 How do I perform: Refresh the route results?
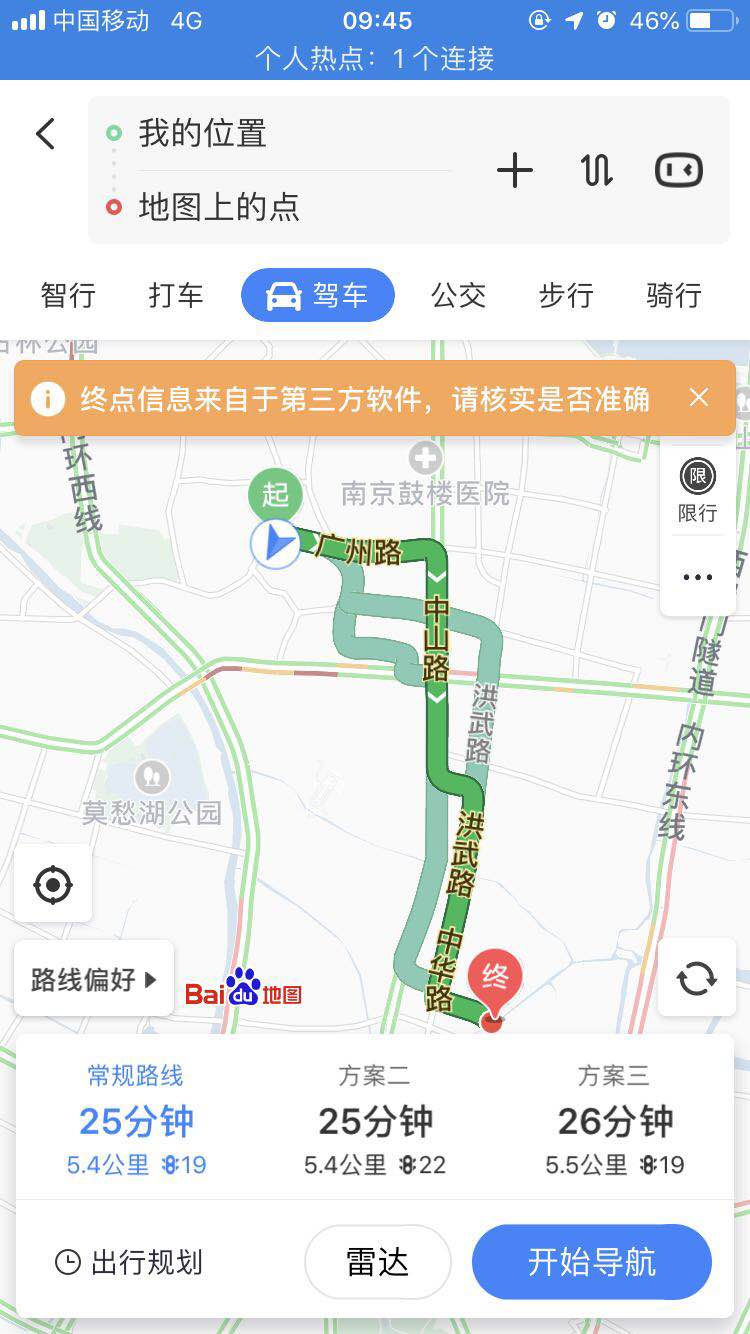(x=697, y=978)
